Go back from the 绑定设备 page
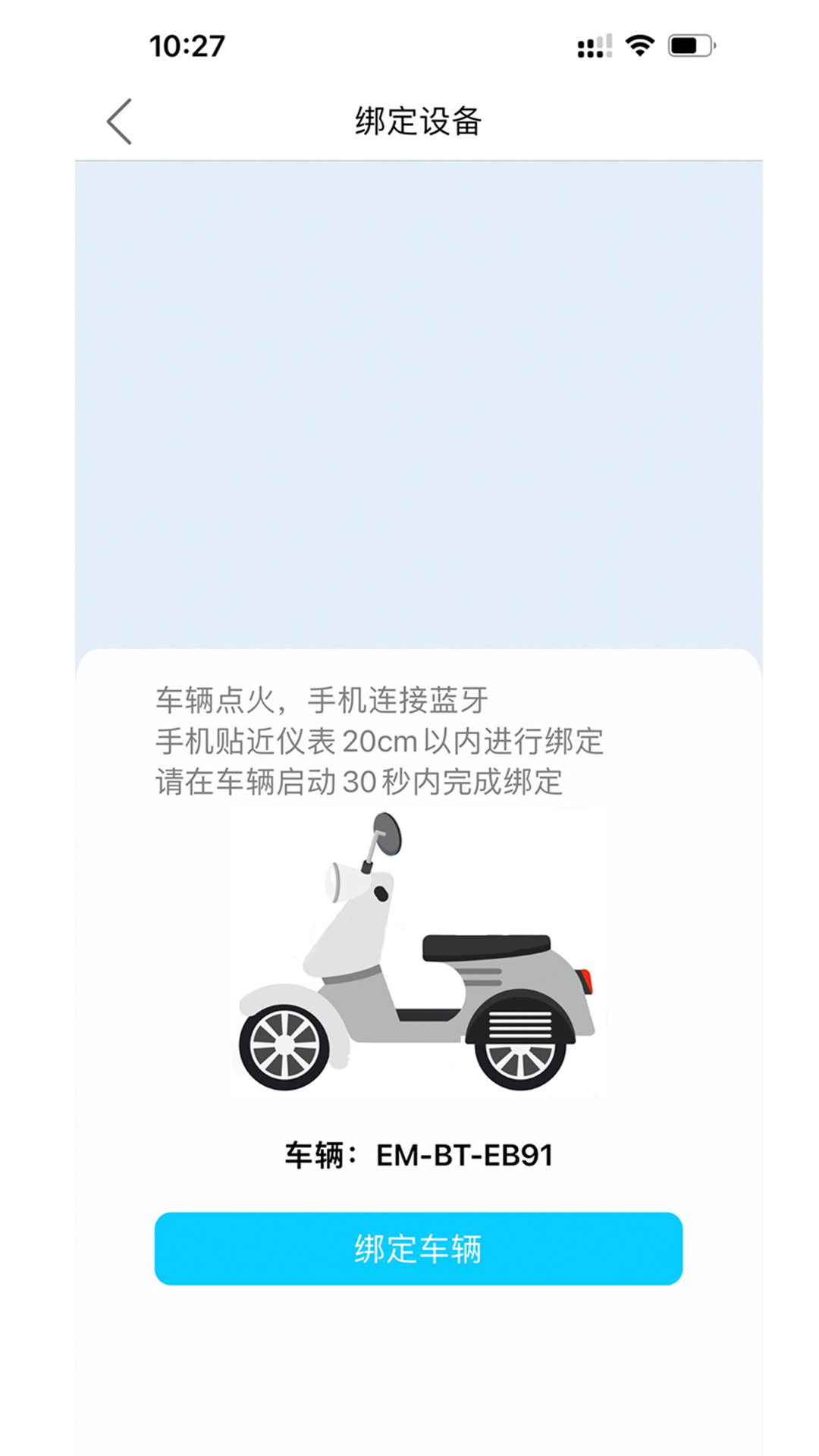 tap(120, 121)
